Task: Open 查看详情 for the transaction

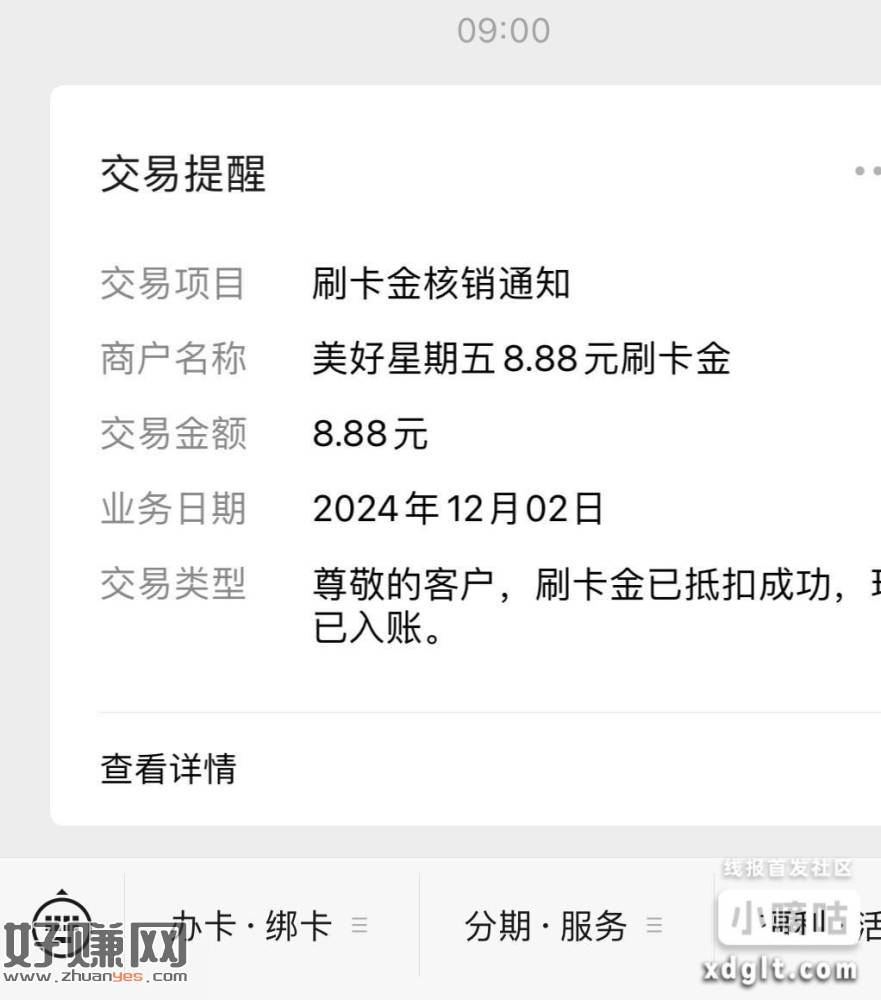Action: click(x=168, y=769)
